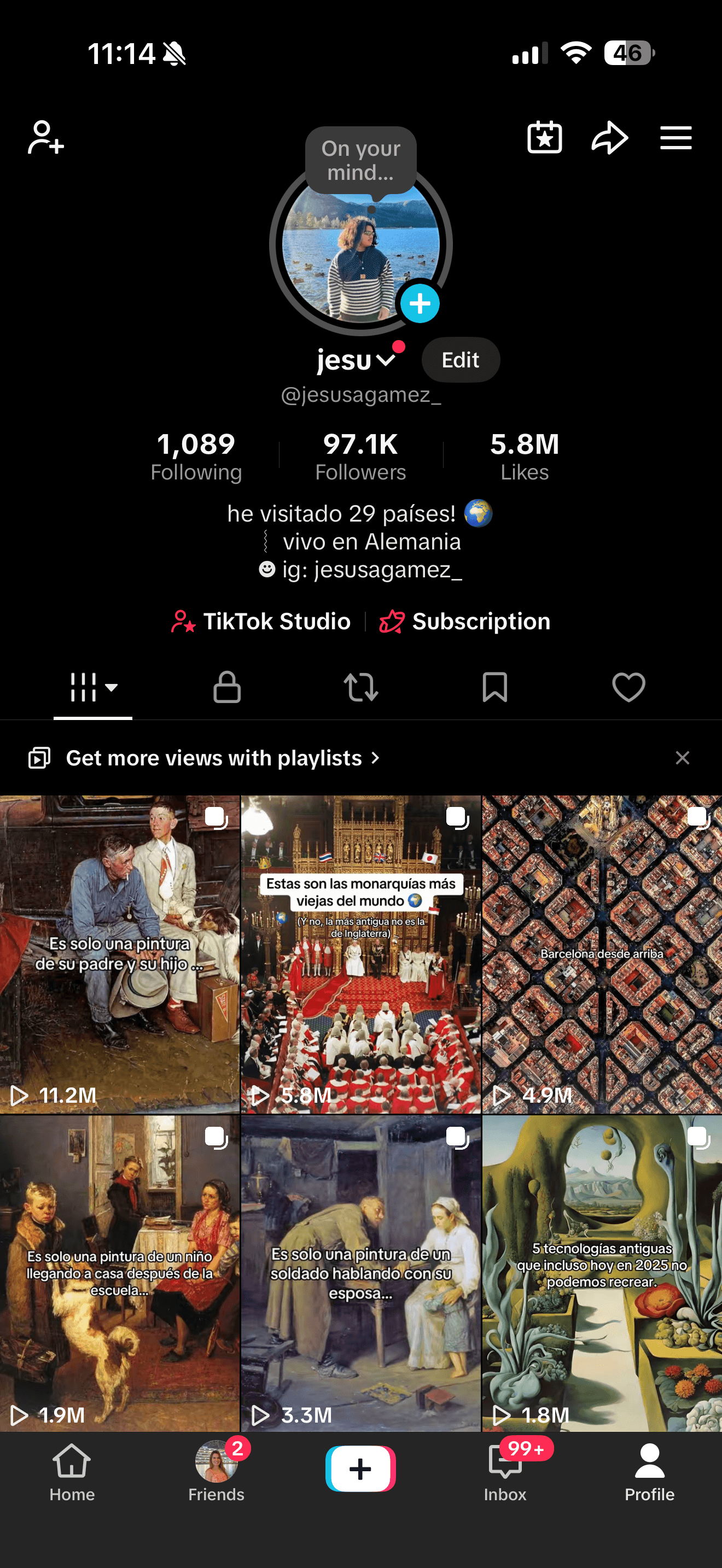
Task: Switch to the private videos lock tab
Action: [227, 688]
